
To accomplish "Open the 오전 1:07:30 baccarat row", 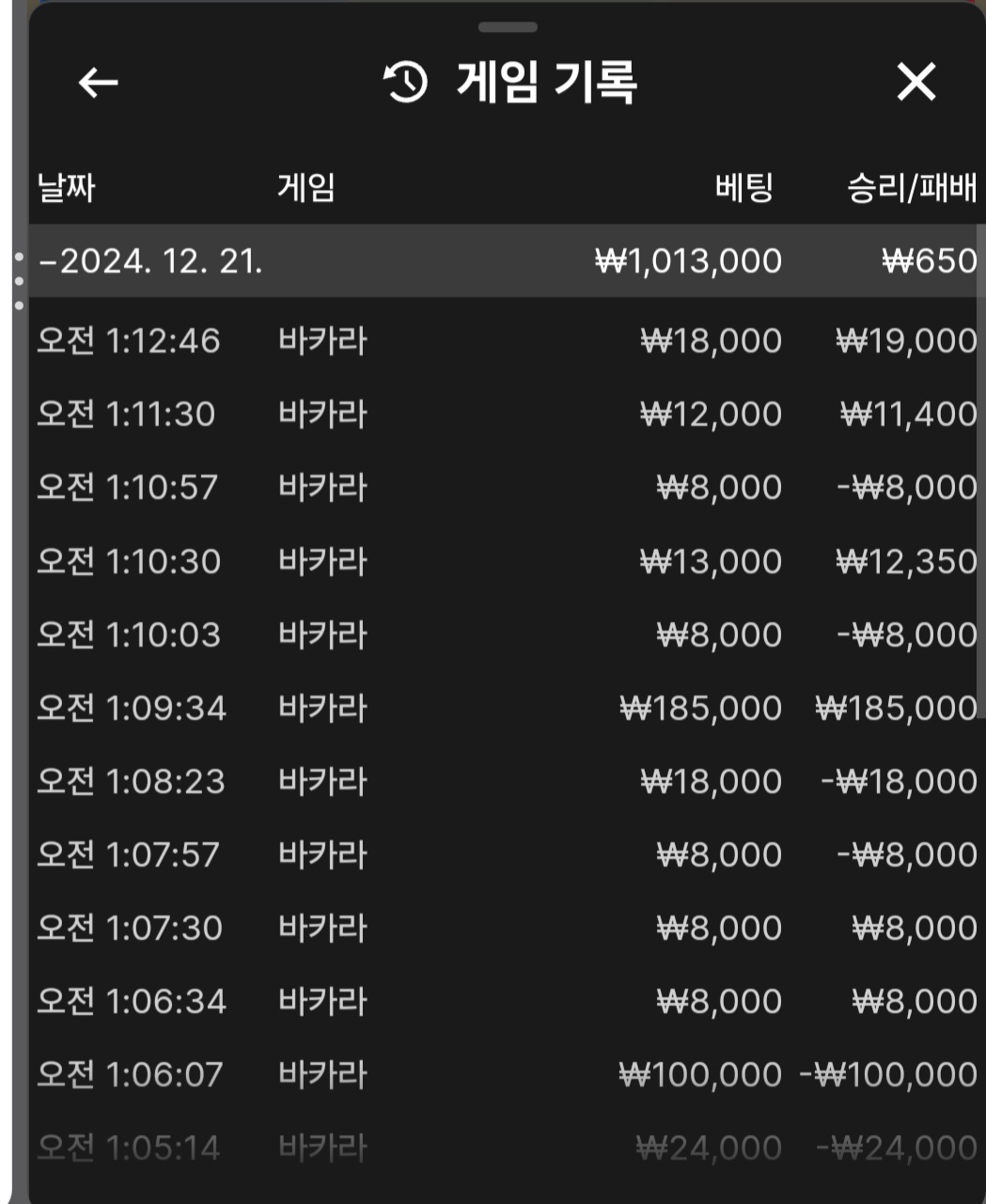I will (x=506, y=928).
